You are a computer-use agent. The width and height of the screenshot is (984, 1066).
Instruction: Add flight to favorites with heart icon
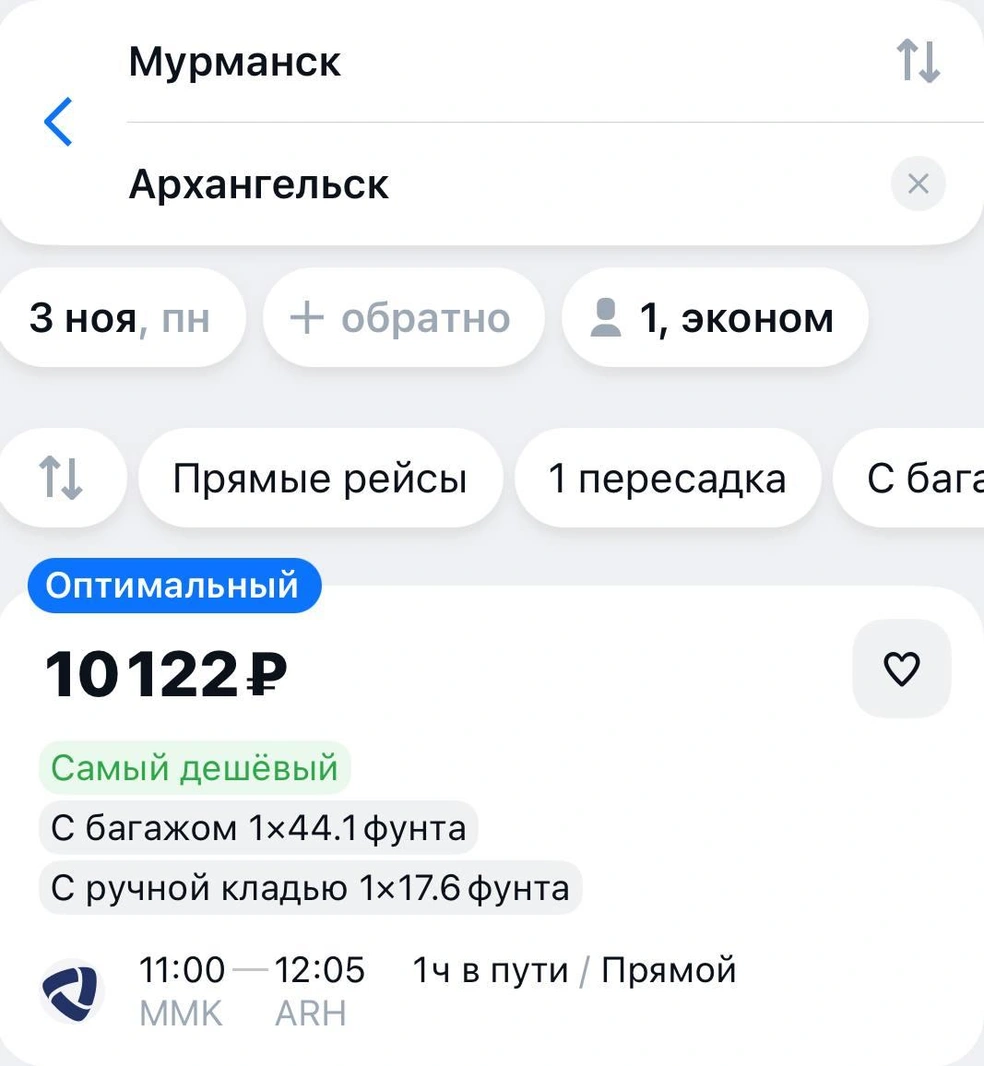coord(901,668)
